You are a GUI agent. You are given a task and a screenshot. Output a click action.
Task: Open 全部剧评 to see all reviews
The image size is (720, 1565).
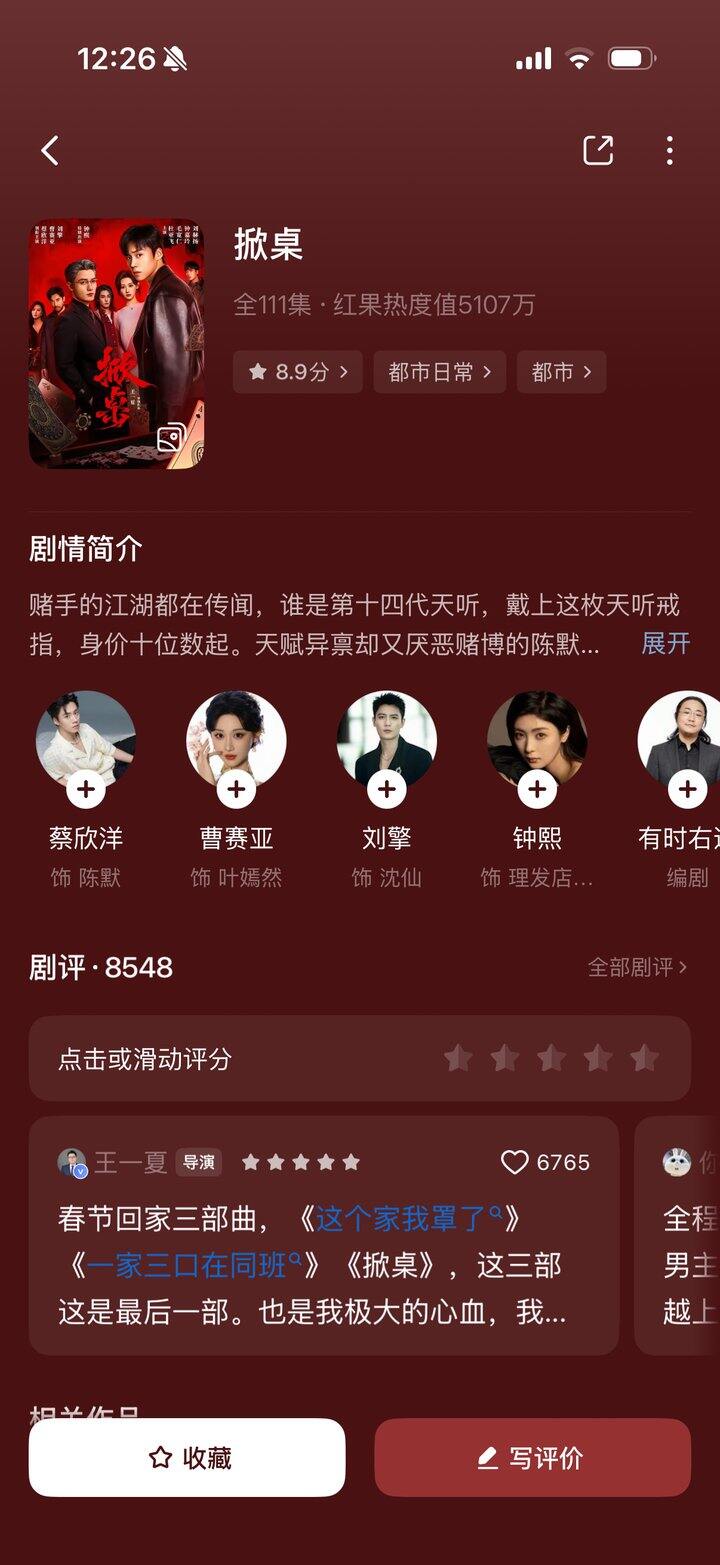pos(634,967)
